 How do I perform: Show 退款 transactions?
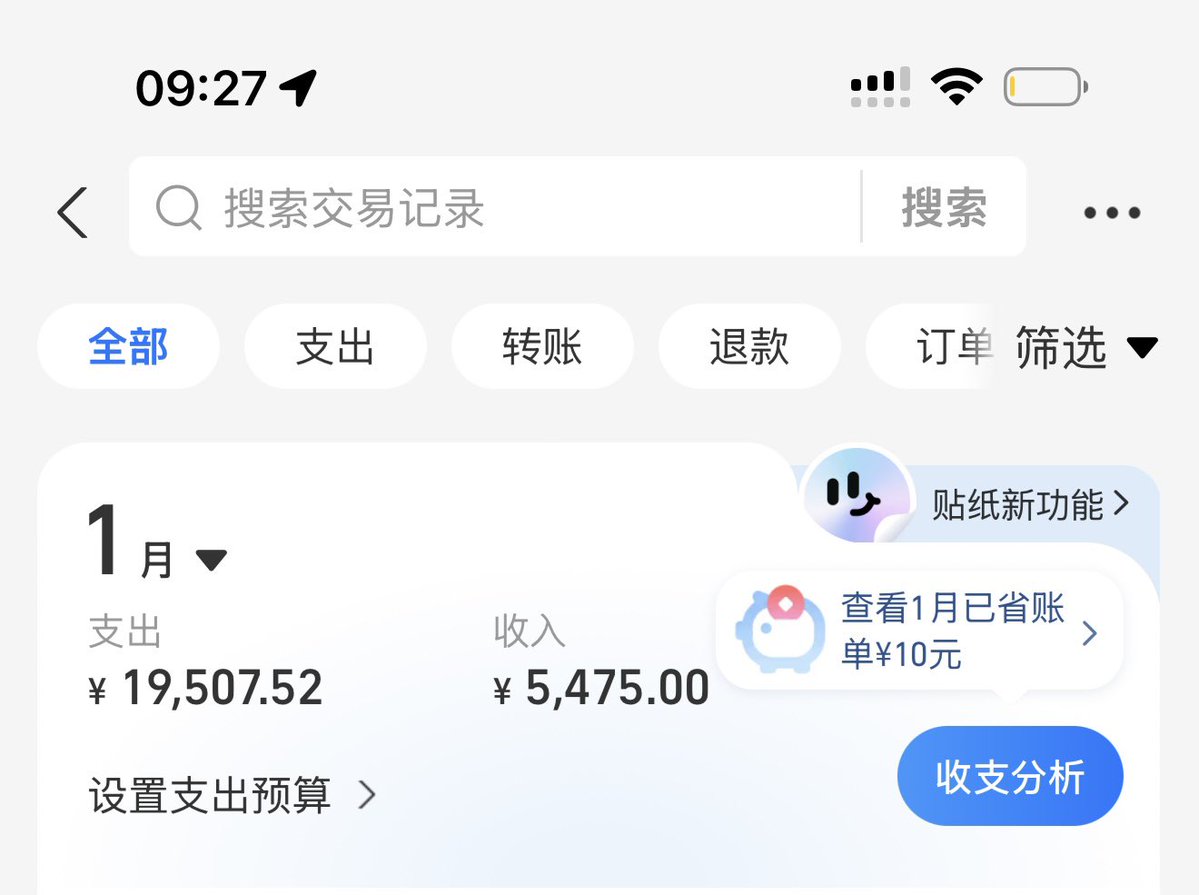tap(749, 347)
